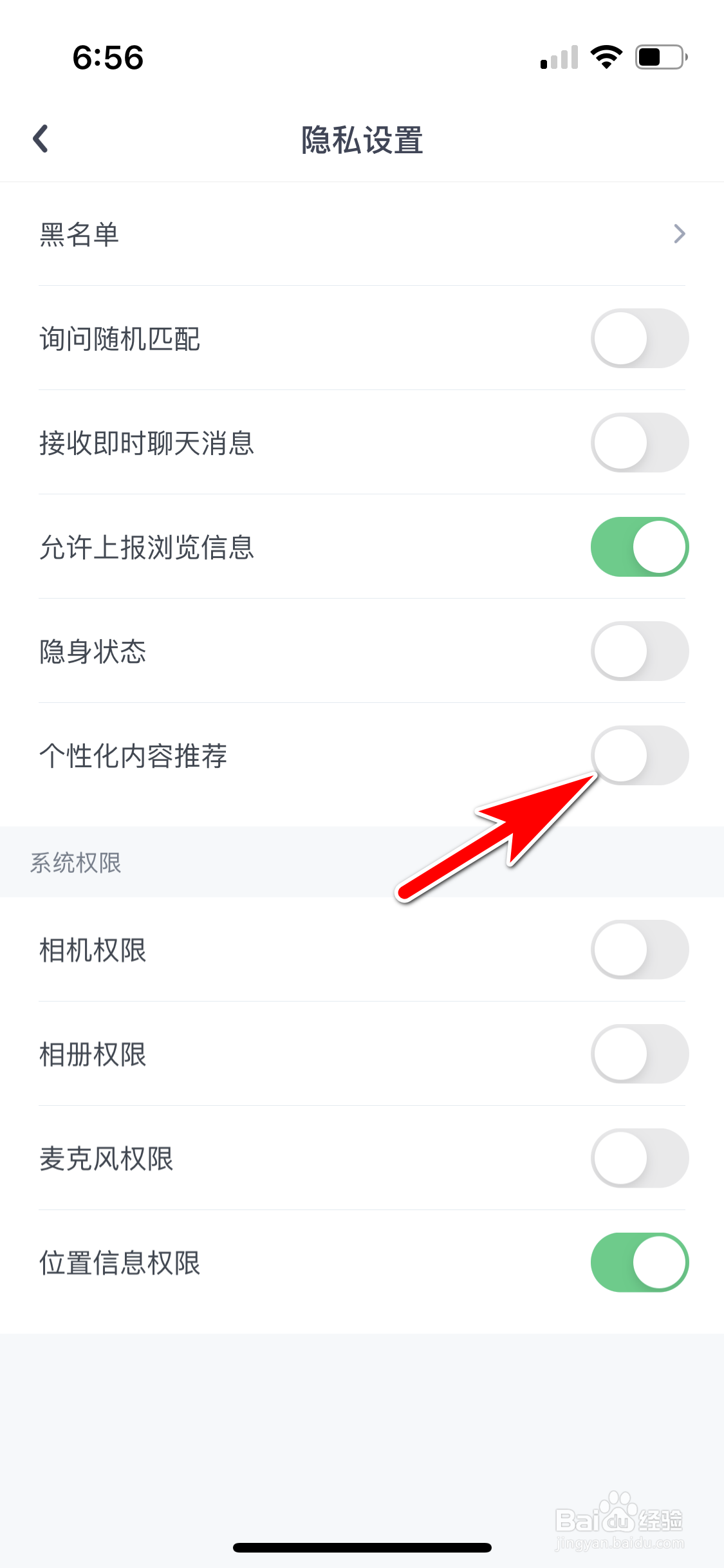This screenshot has height=1568, width=724.
Task: Open 黑名单 via its chevron arrow
Action: coord(680,234)
